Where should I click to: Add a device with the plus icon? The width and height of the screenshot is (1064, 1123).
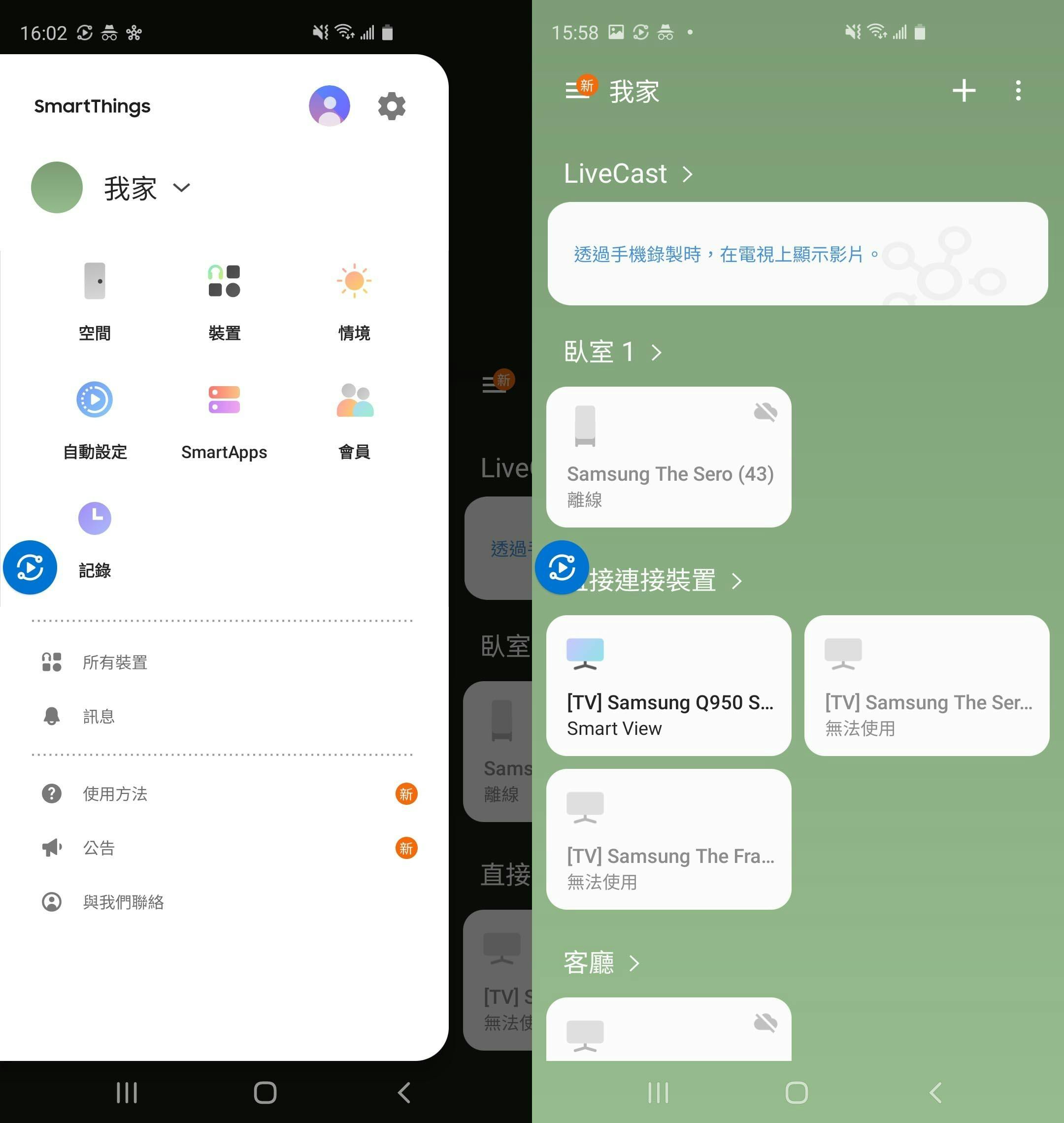pos(964,91)
